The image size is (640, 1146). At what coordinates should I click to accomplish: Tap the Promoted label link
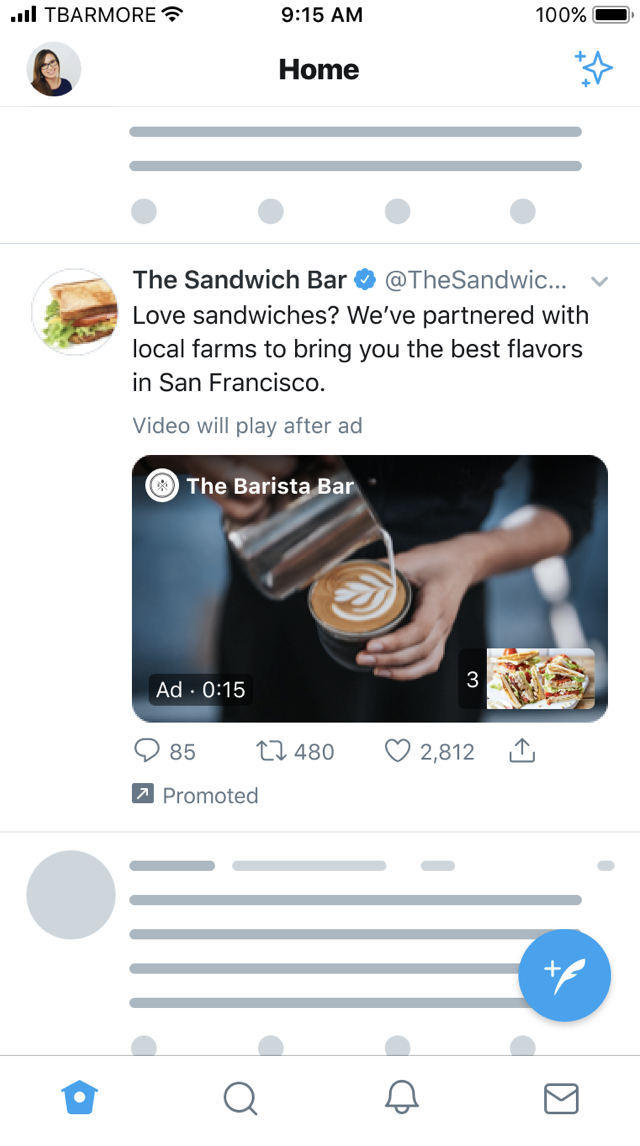[x=196, y=796]
